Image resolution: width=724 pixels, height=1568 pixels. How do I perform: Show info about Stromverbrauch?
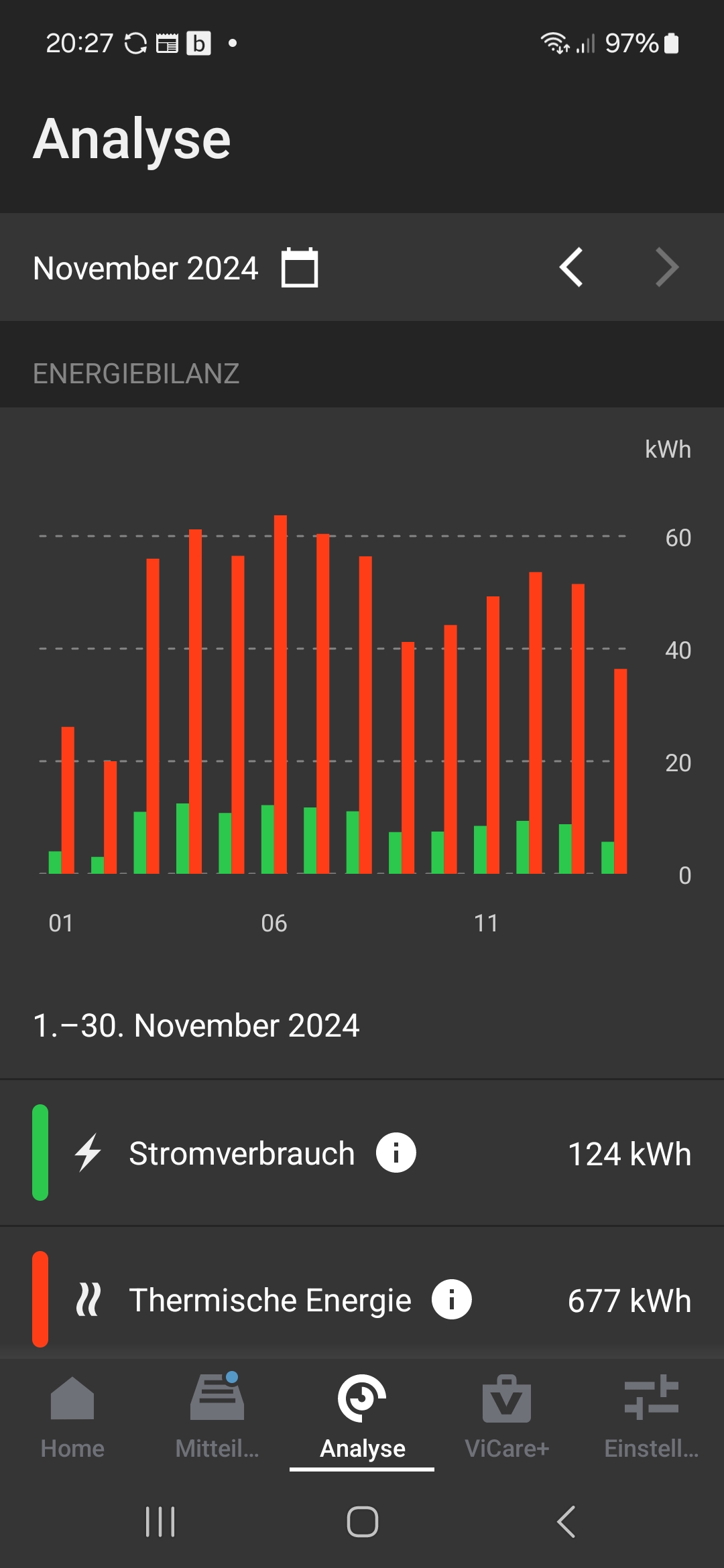[396, 1153]
